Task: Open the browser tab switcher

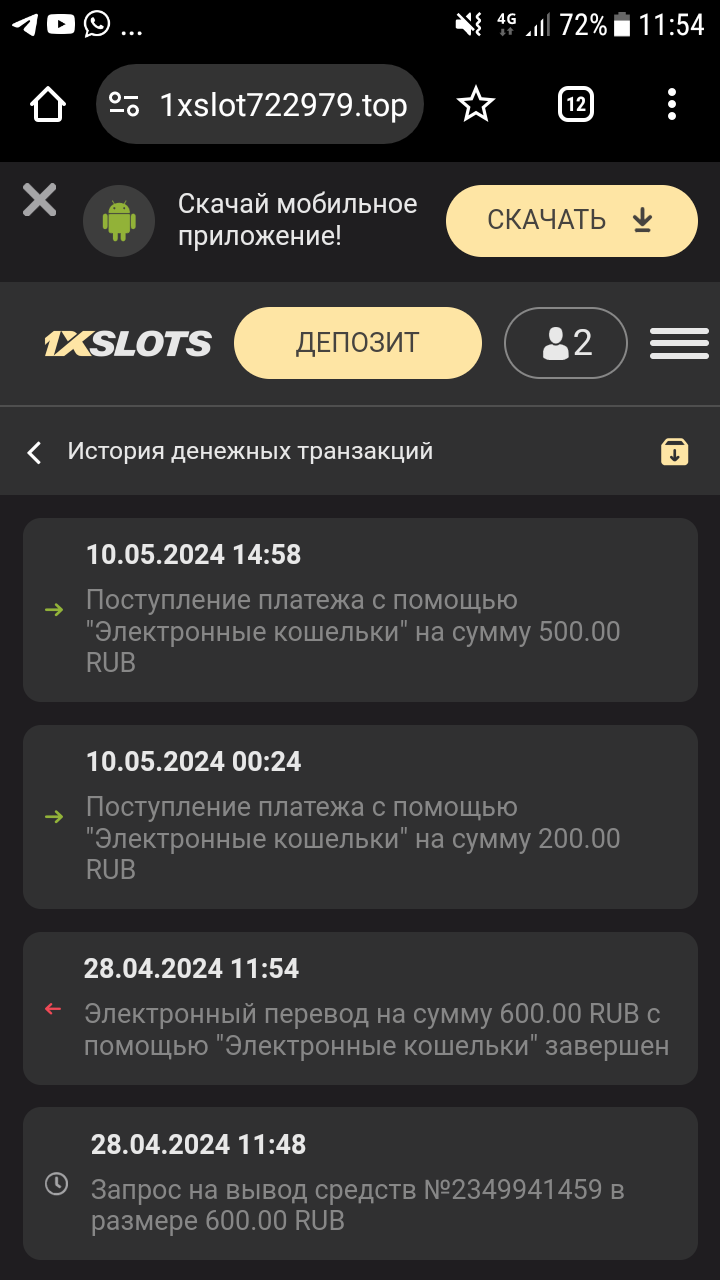Action: (x=576, y=104)
